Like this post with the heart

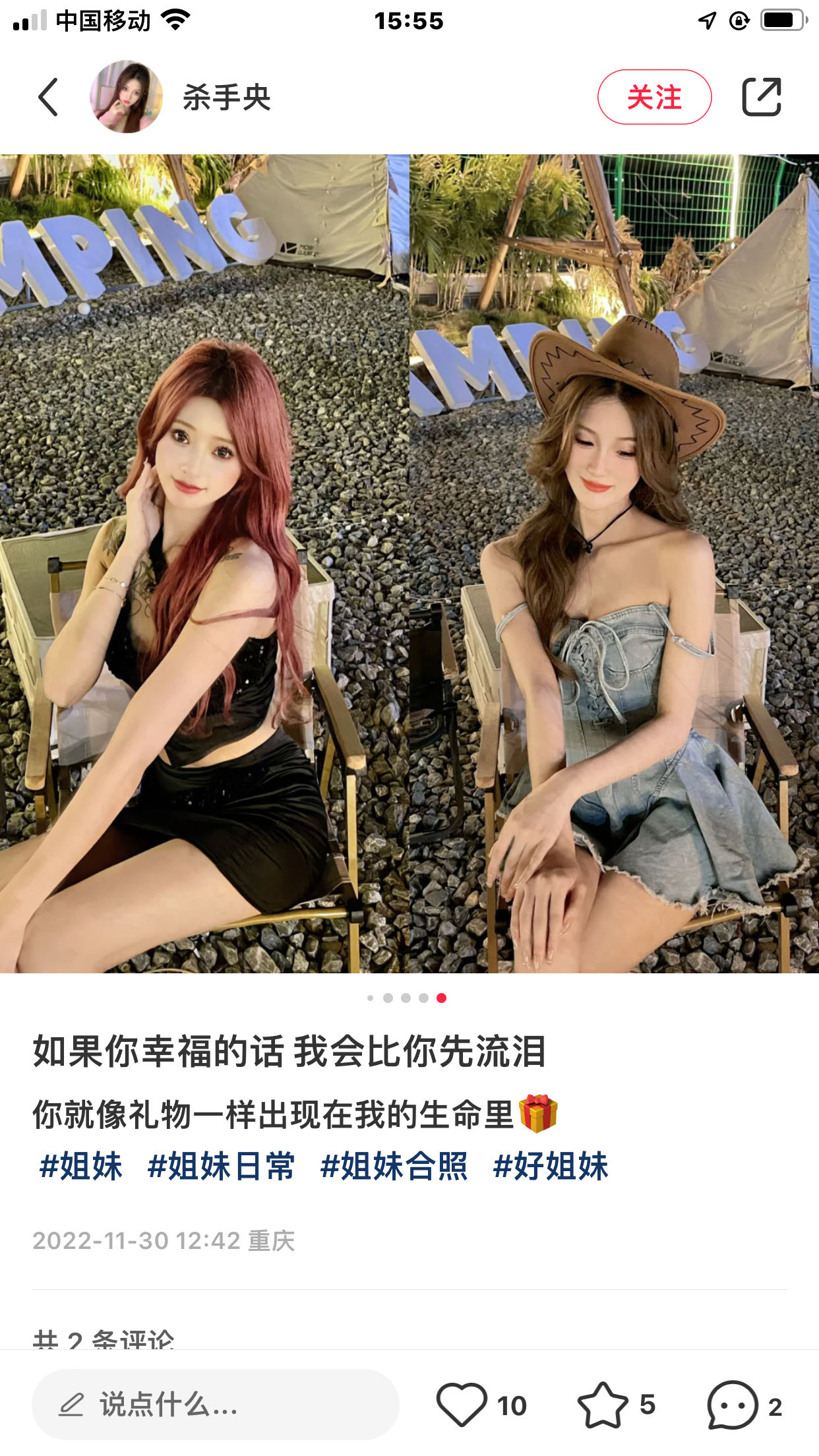click(462, 1405)
